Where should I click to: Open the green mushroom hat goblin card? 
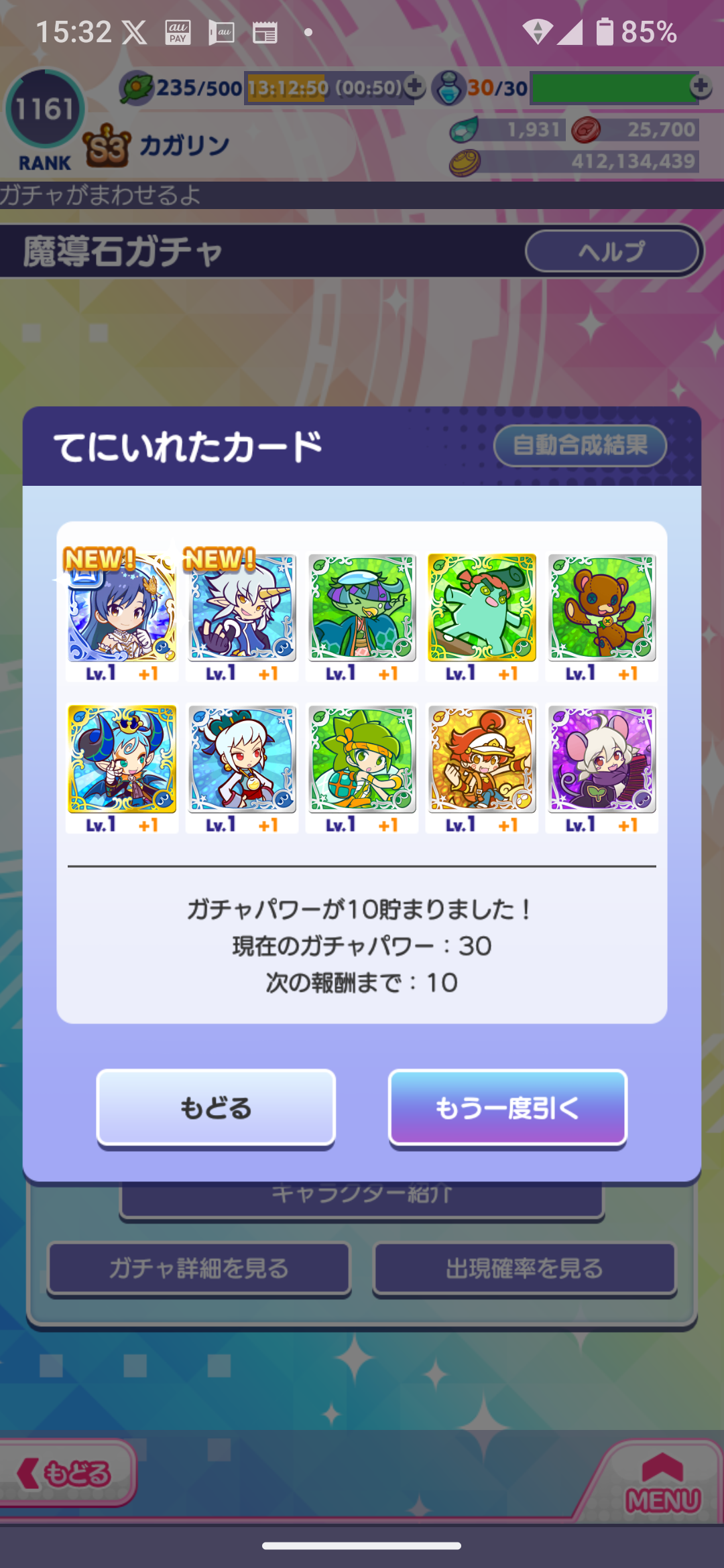362,608
